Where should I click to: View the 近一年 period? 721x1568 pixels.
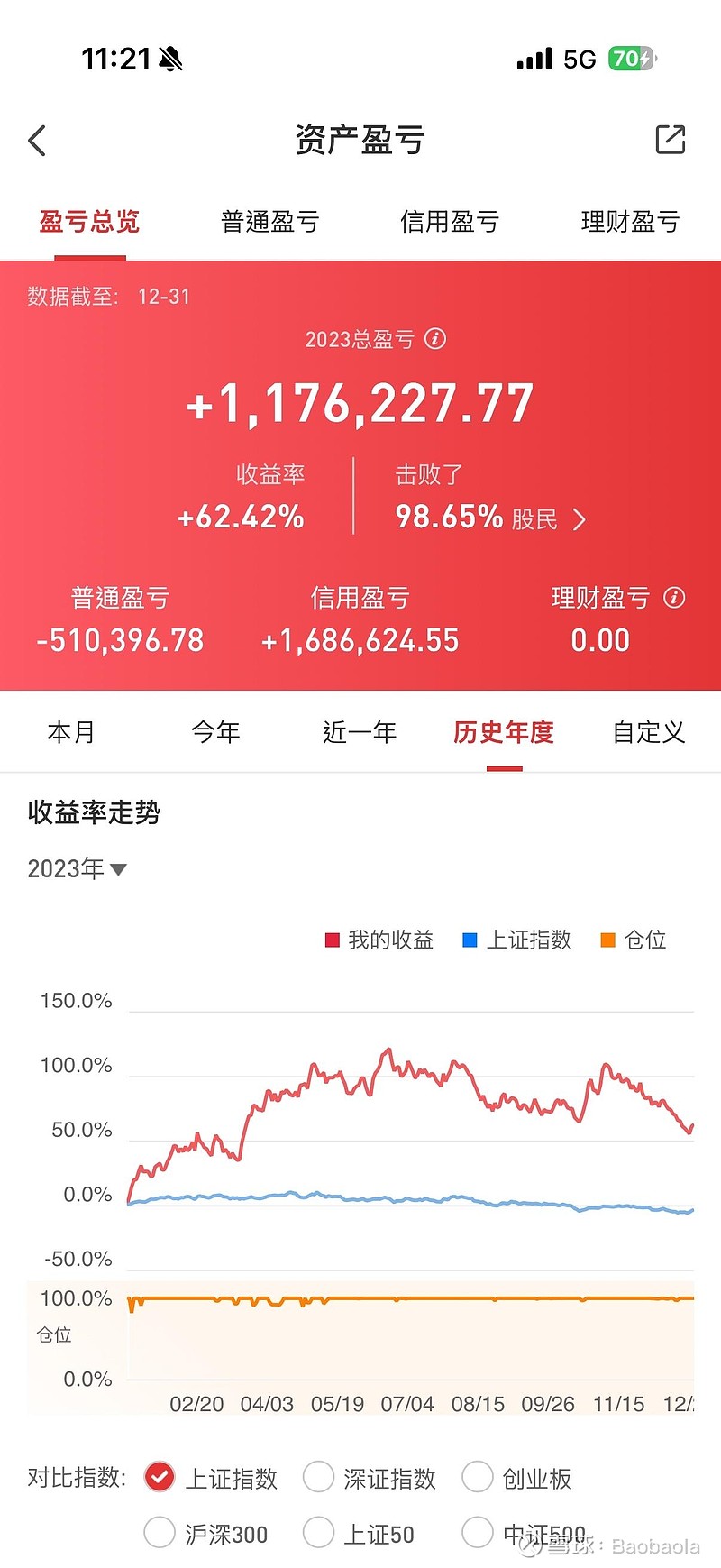(x=360, y=732)
